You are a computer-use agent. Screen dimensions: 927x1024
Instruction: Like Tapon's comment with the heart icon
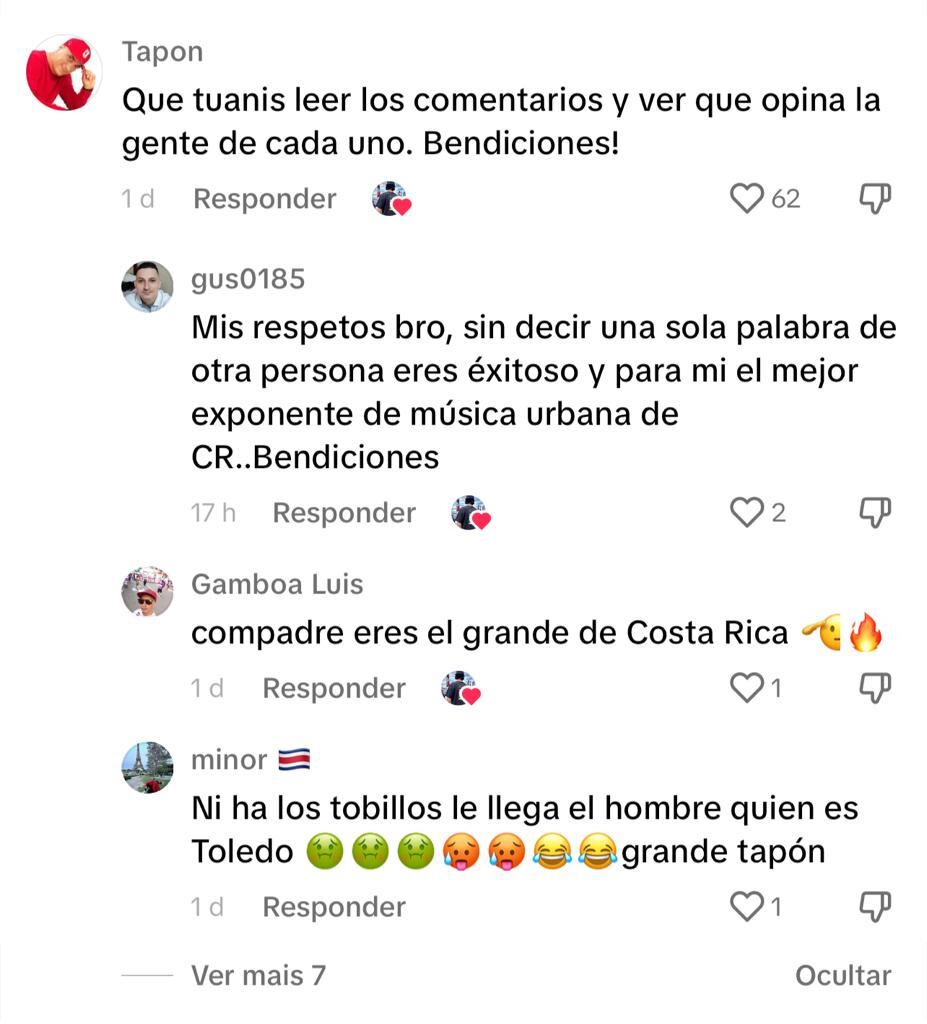[x=746, y=199]
